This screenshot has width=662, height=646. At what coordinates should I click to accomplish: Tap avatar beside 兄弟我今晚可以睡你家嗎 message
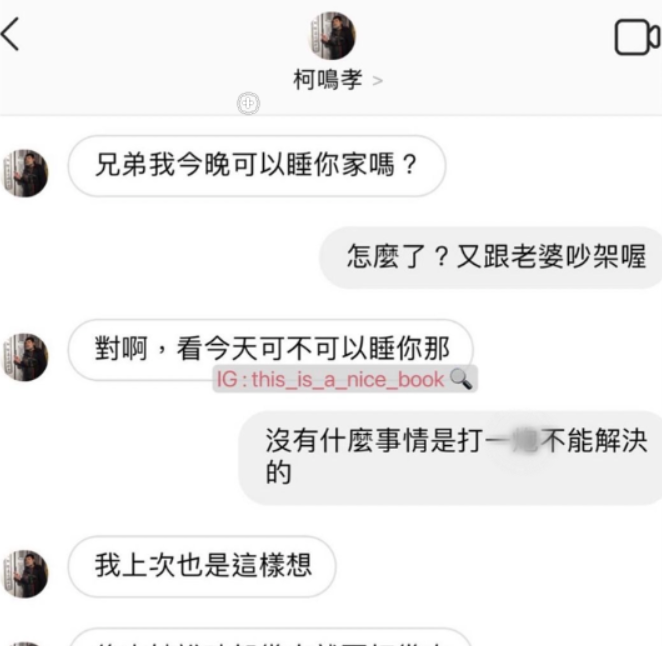point(25,172)
